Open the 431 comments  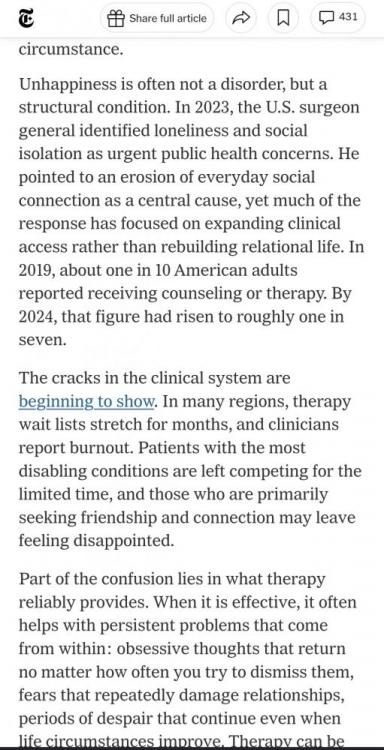338,18
